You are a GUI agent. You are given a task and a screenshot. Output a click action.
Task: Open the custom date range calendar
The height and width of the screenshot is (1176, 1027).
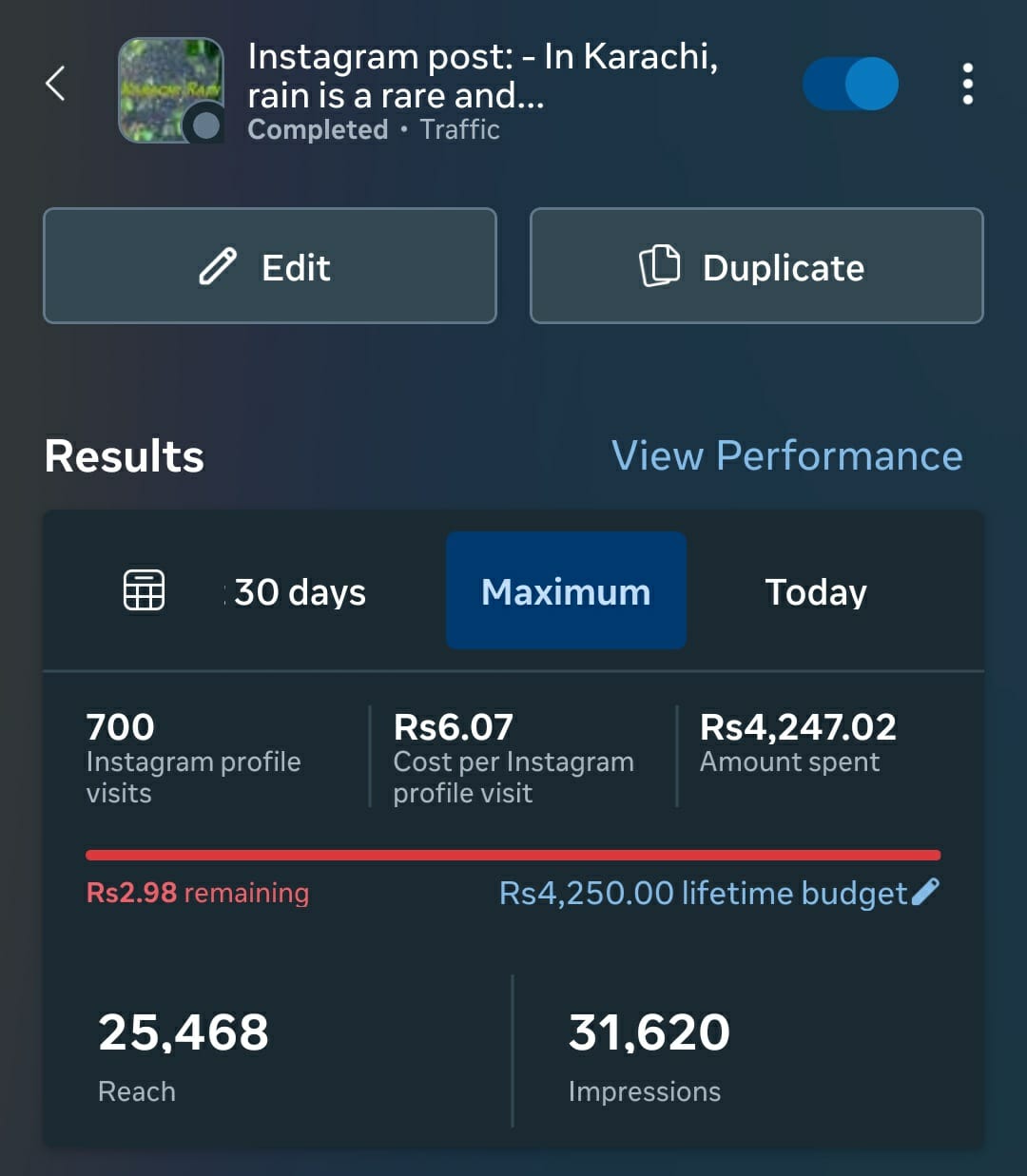145,590
